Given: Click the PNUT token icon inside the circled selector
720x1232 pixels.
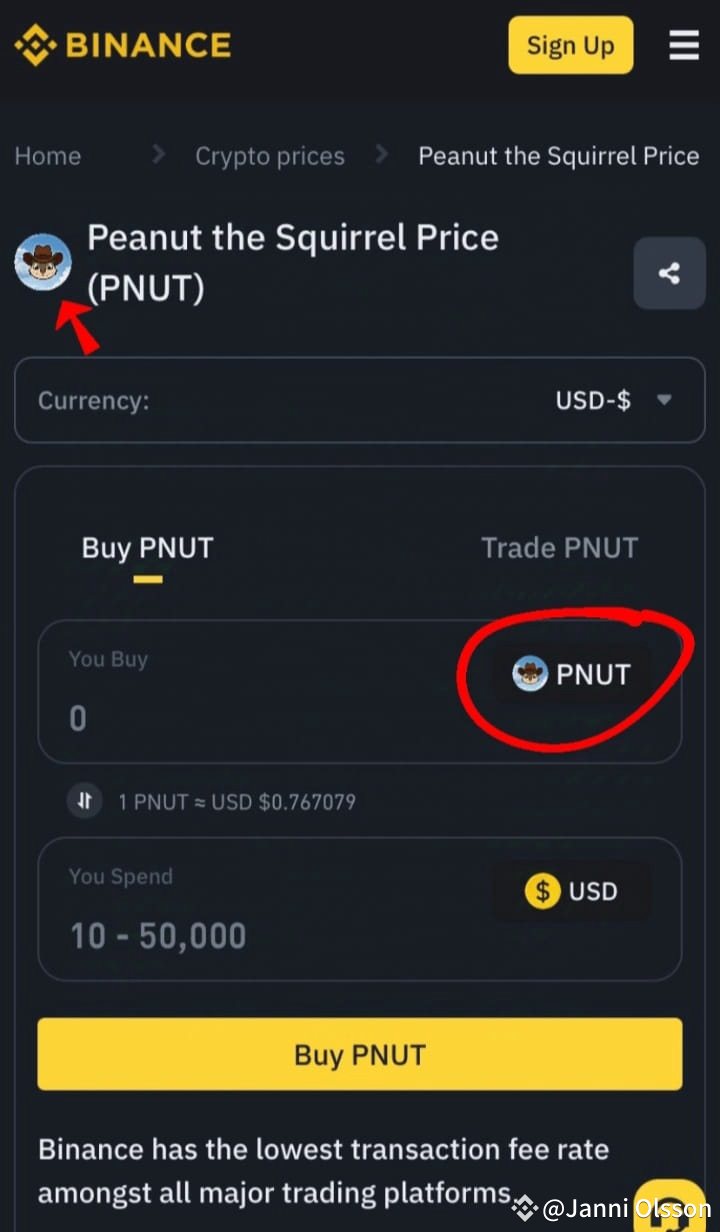Looking at the screenshot, I should coord(531,674).
